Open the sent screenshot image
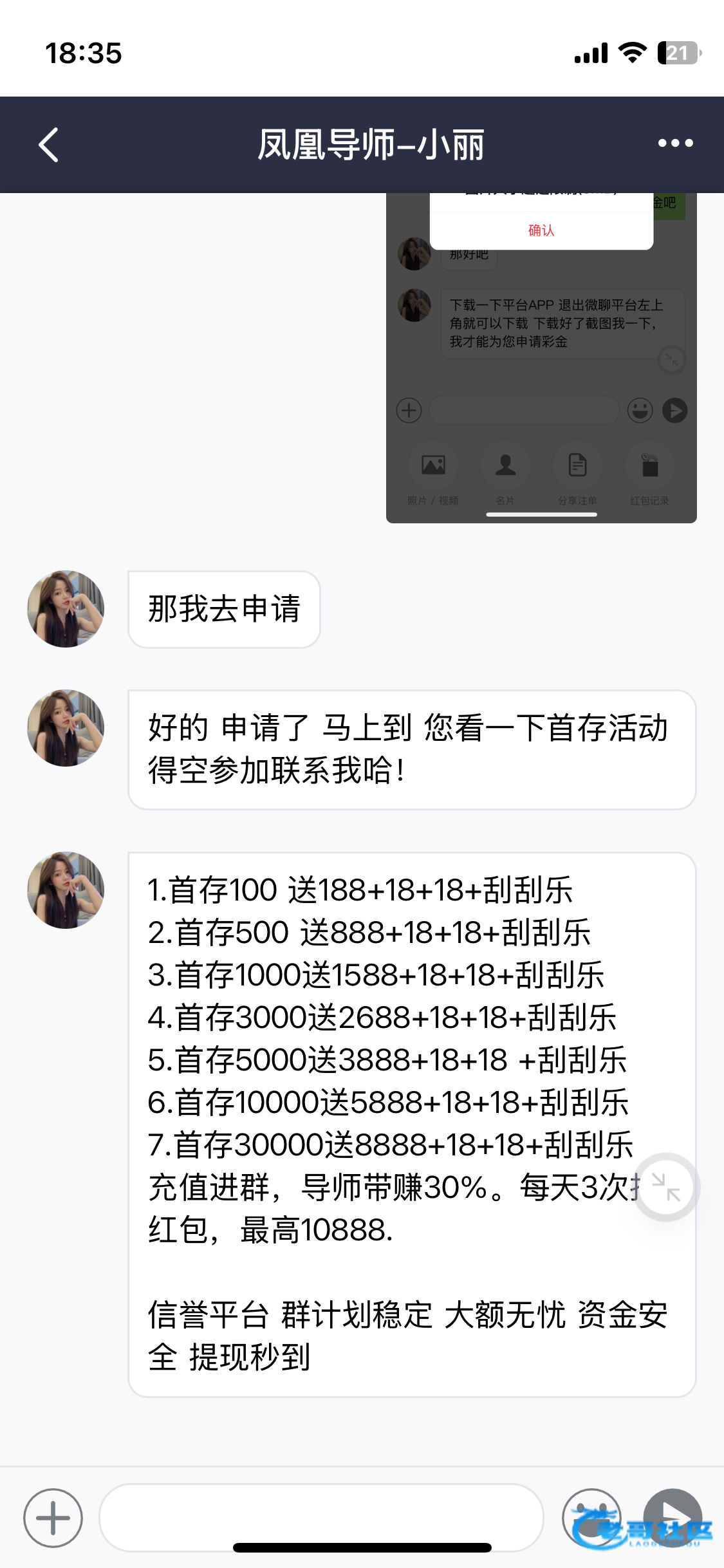724x1568 pixels. tap(541, 357)
